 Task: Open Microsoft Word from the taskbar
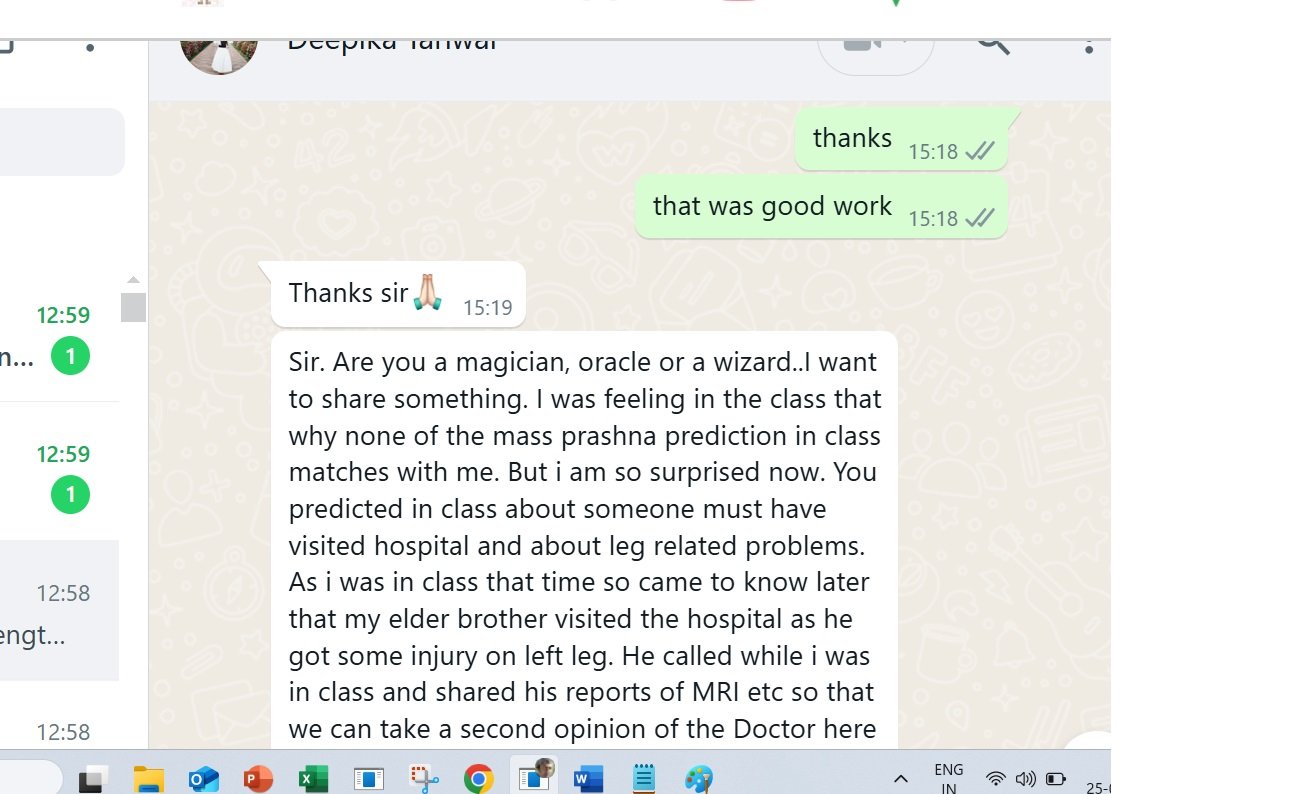pos(588,779)
